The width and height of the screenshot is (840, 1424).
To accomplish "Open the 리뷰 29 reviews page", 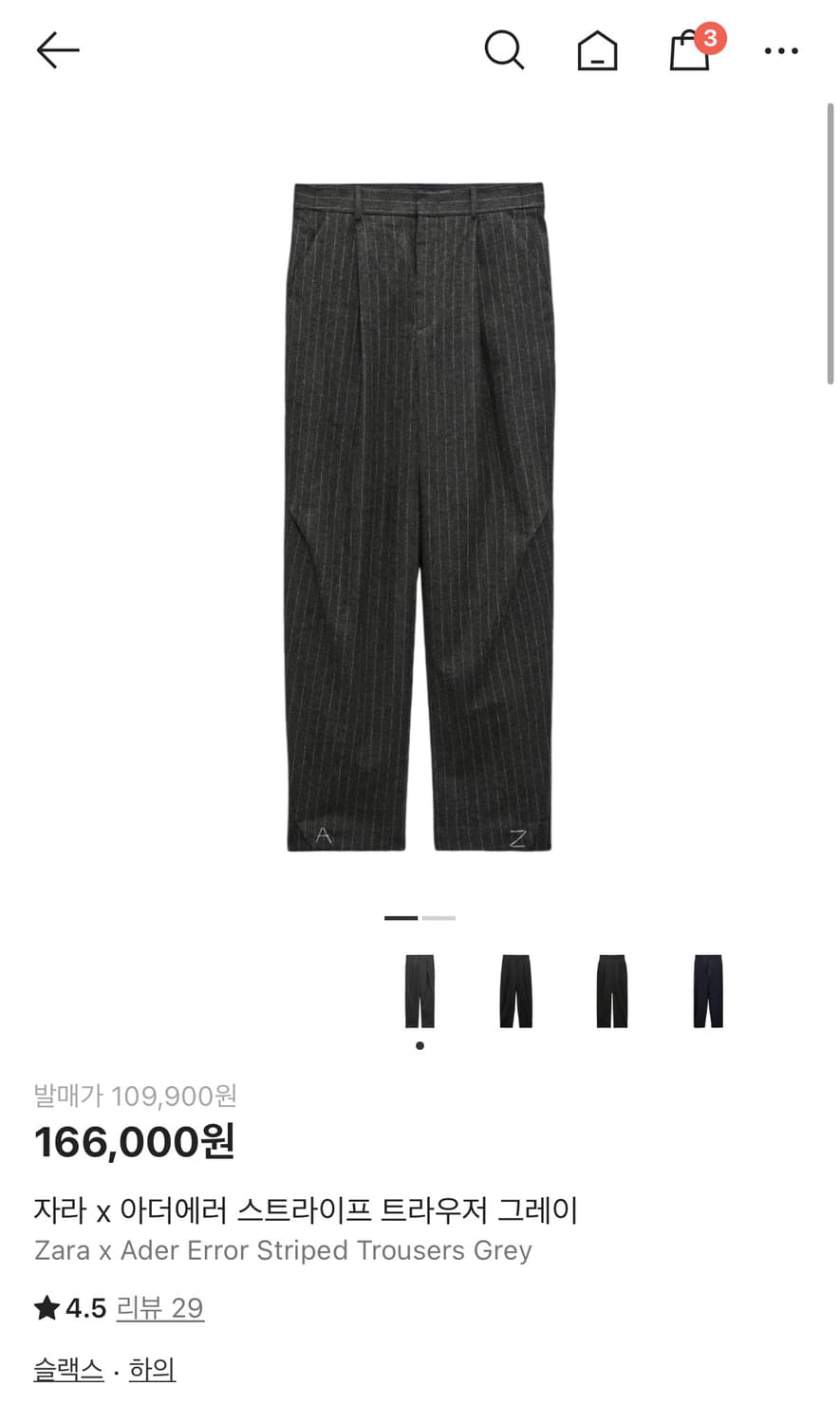I will [x=159, y=1308].
